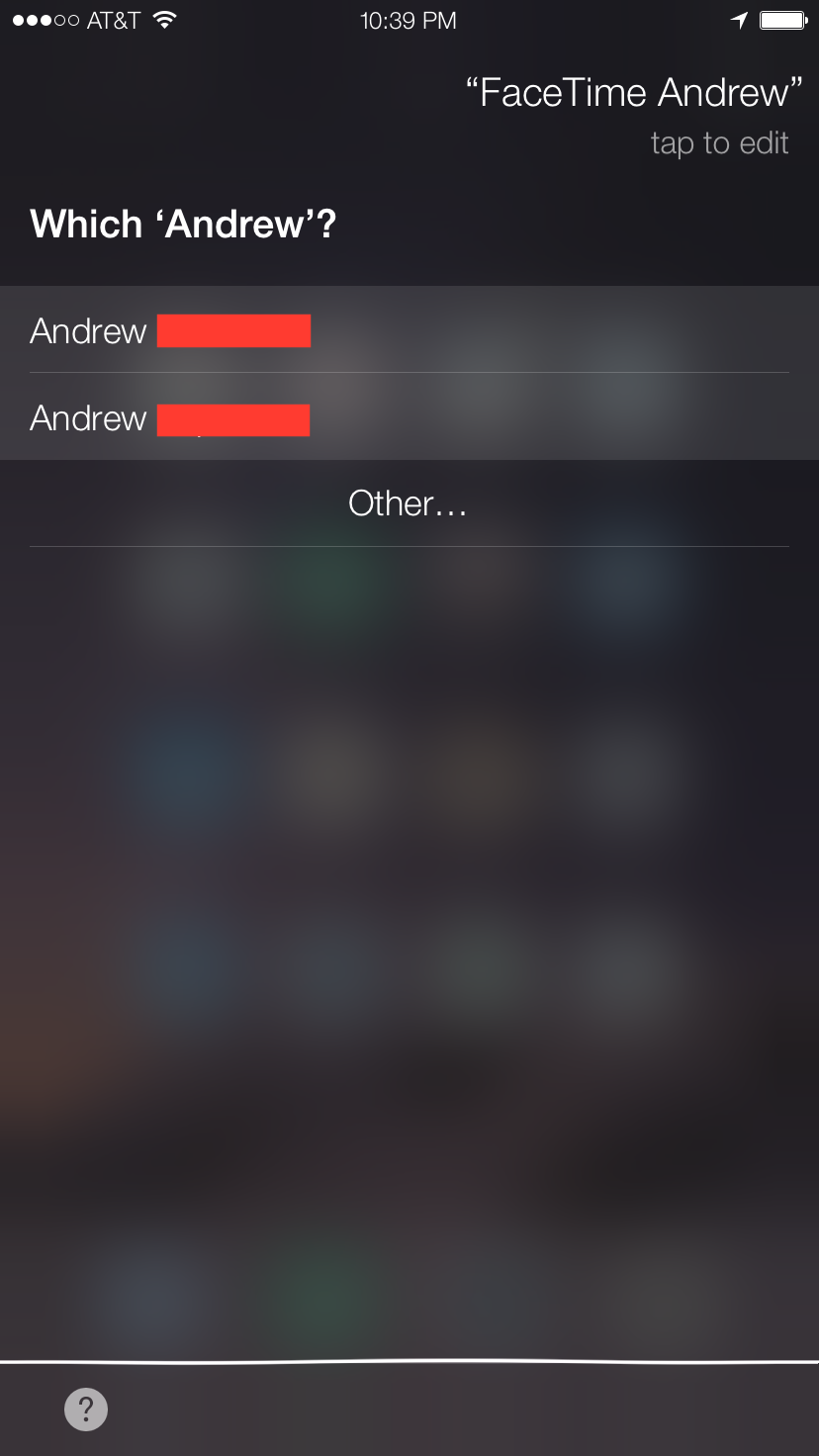Tap the clock showing 10:39 PM
The width and height of the screenshot is (819, 1456).
pos(409,19)
